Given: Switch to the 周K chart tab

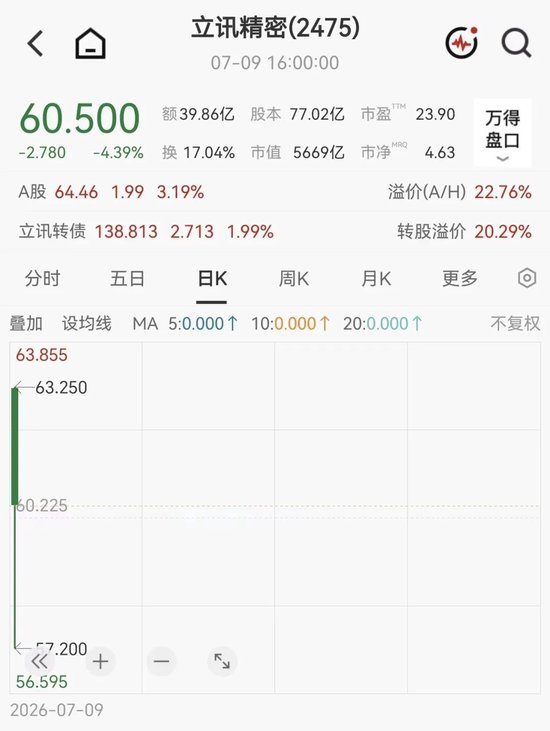Looking at the screenshot, I should (294, 279).
